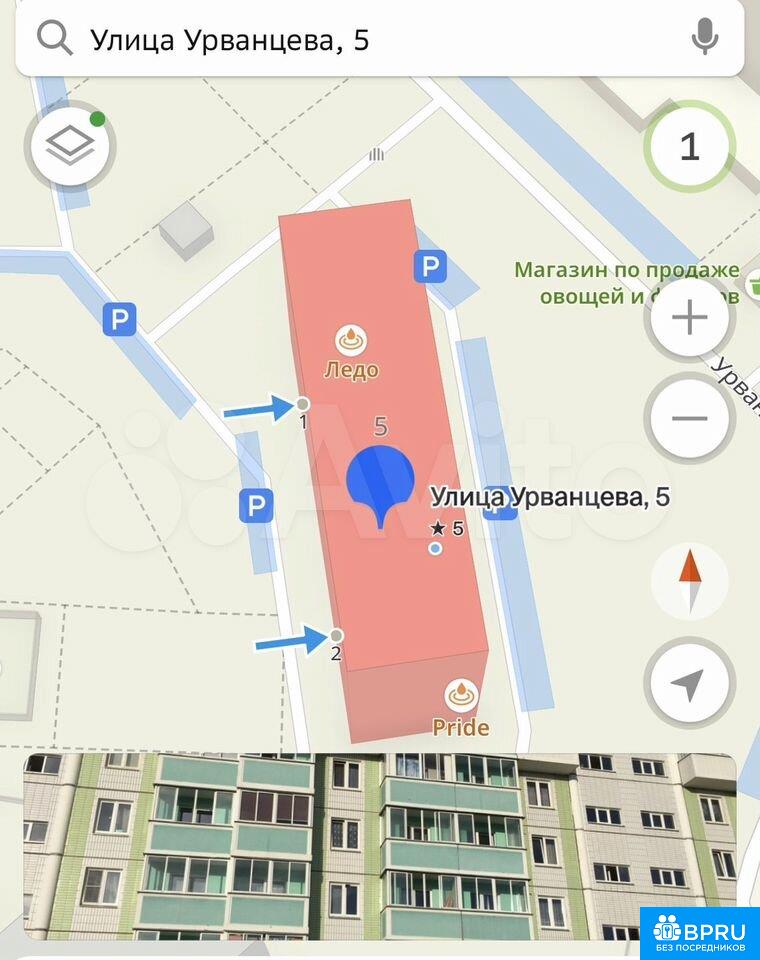Start voice search with the microphone
This screenshot has width=760, height=960.
point(705,39)
